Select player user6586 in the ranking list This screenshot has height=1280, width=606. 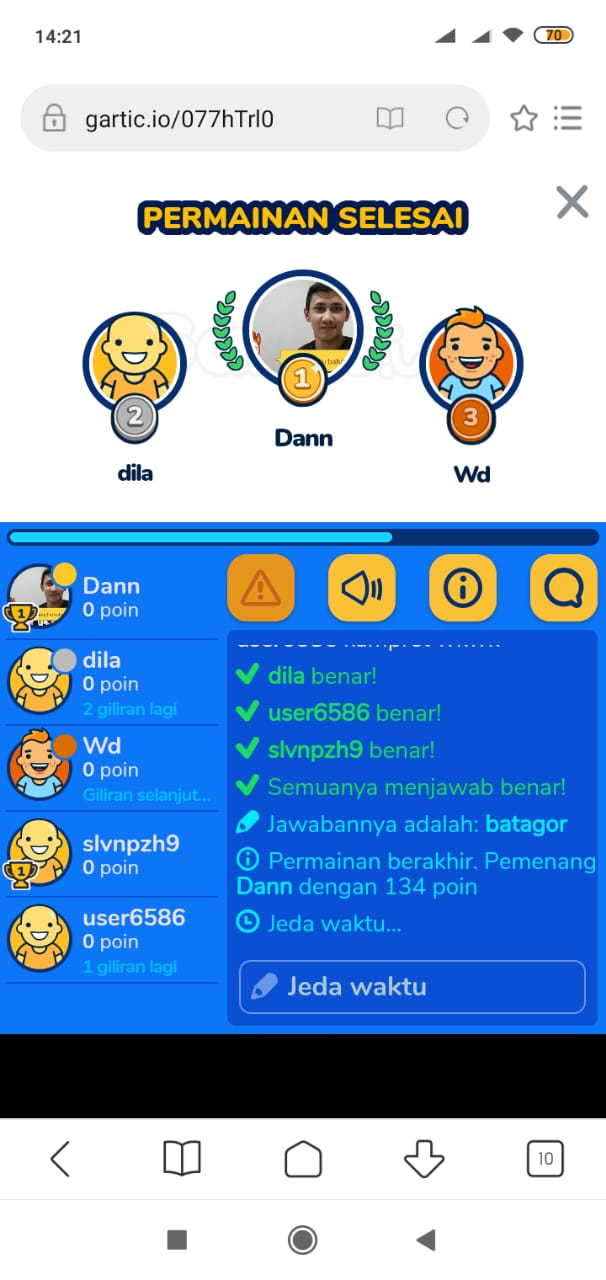click(110, 940)
